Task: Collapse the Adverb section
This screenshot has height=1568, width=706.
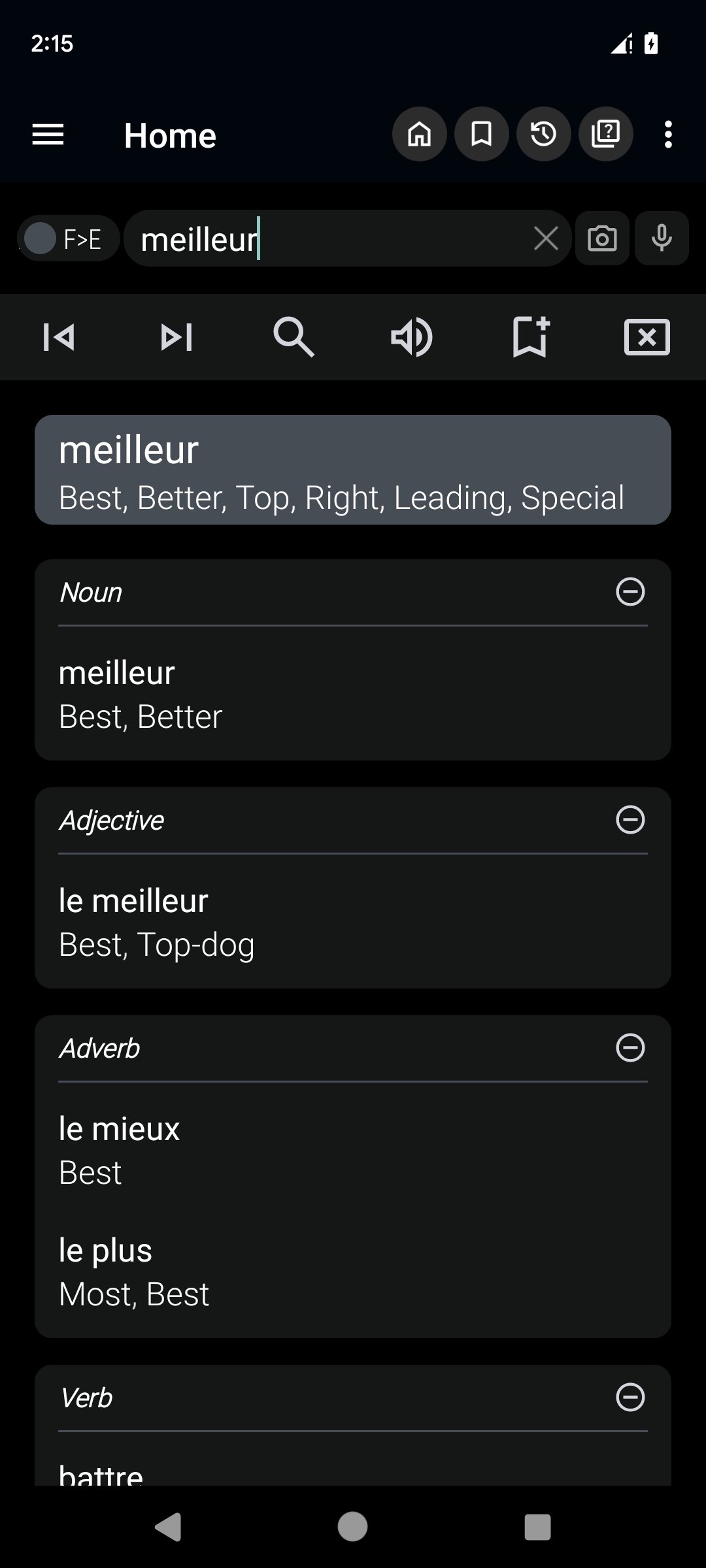Action: [x=630, y=1048]
